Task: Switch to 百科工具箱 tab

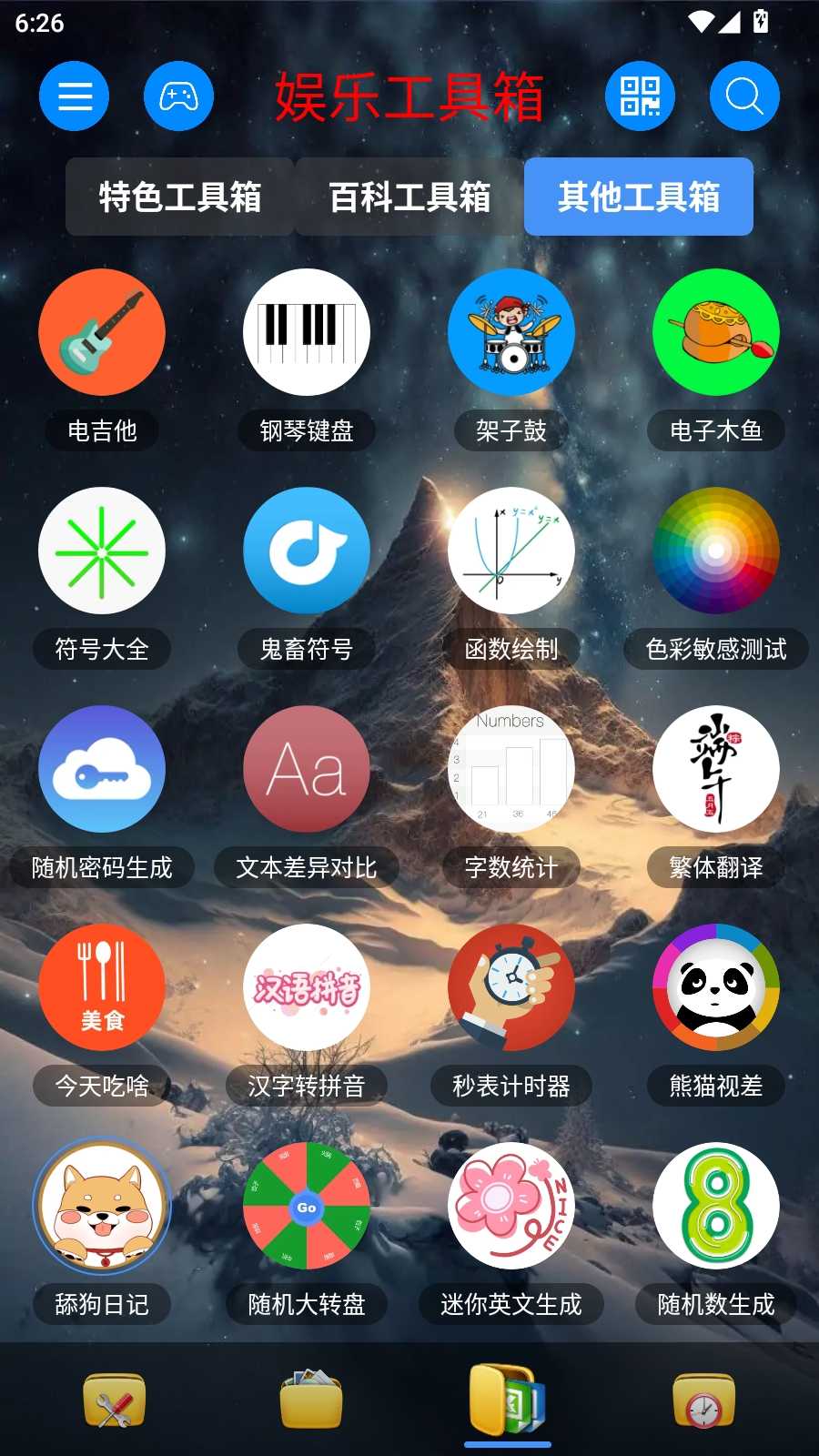Action: pyautogui.click(x=409, y=197)
